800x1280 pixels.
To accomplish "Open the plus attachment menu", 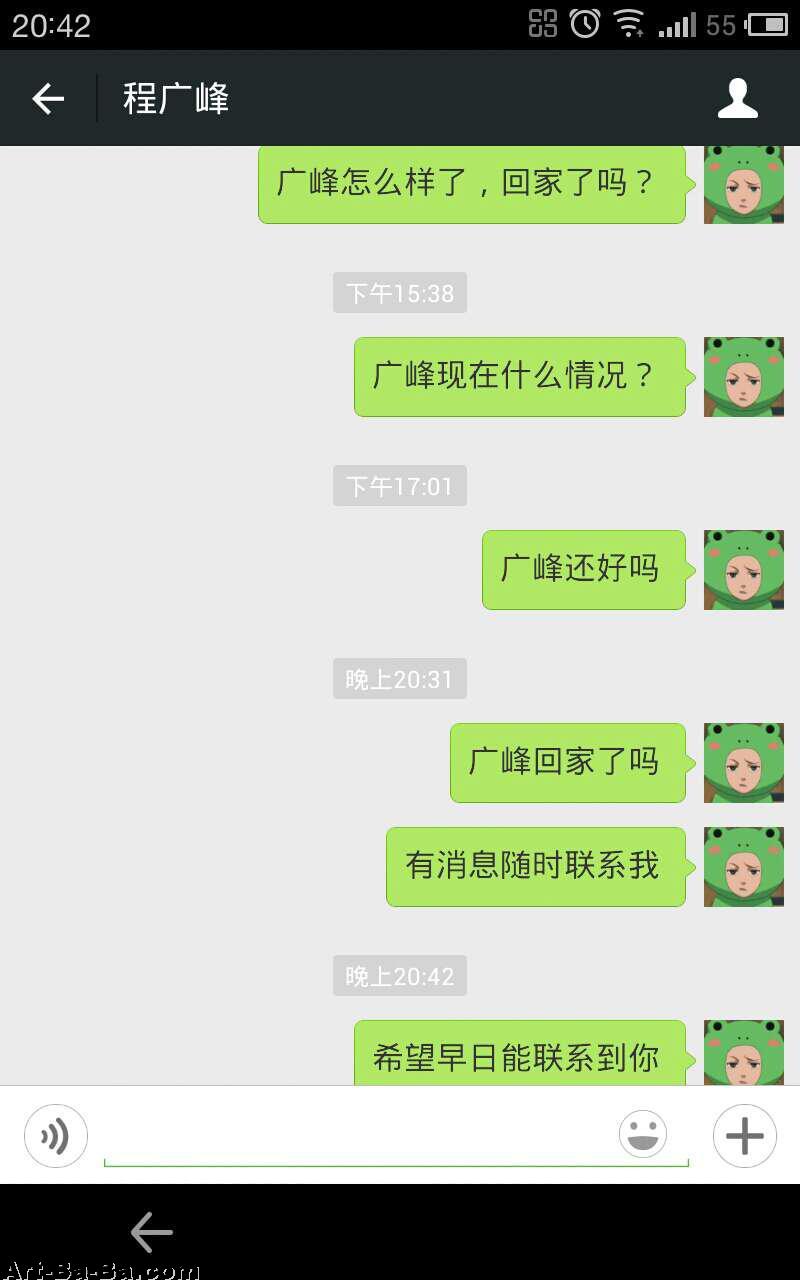I will click(x=745, y=1136).
